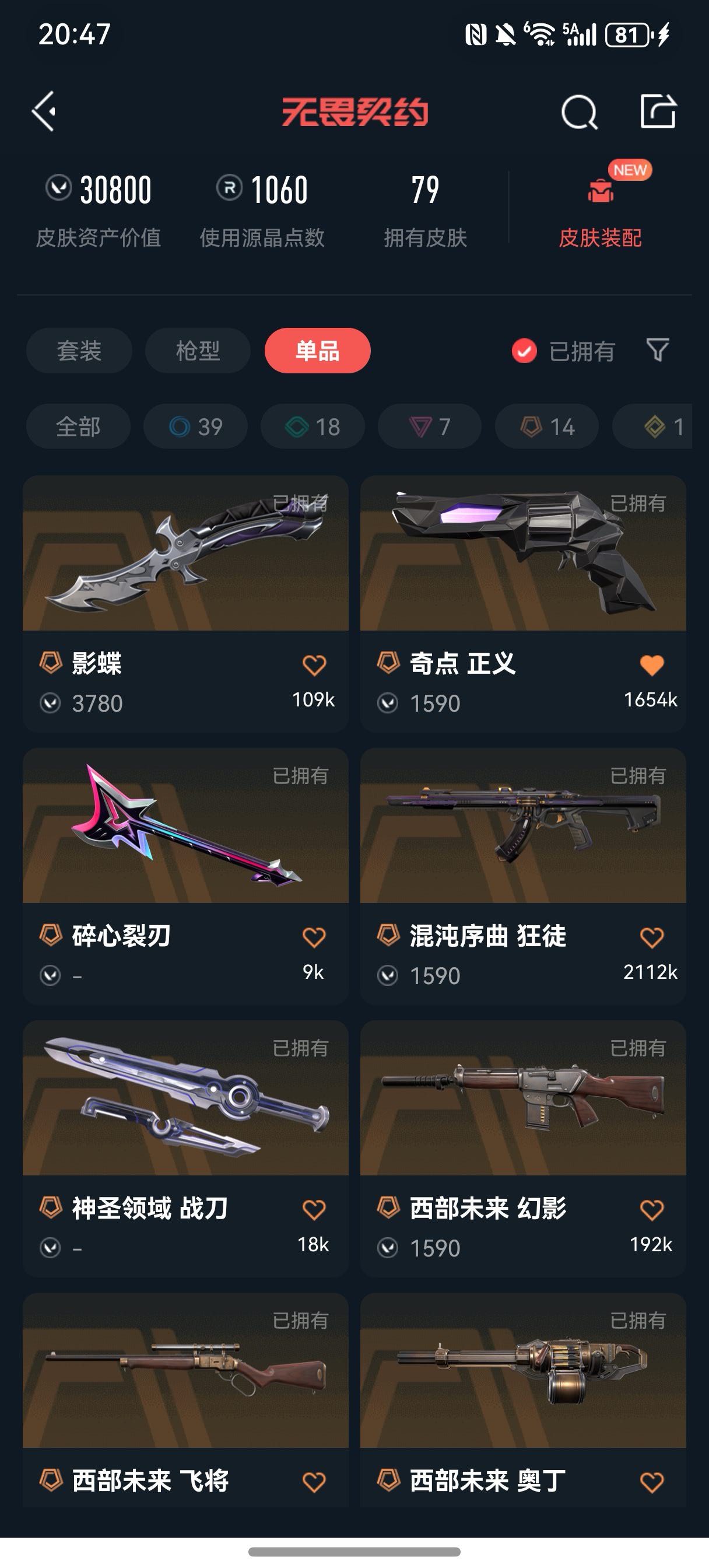Viewport: 709px width, 1568px height.
Task: Favorite the 神圣领域 战刀 skin
Action: [314, 1209]
